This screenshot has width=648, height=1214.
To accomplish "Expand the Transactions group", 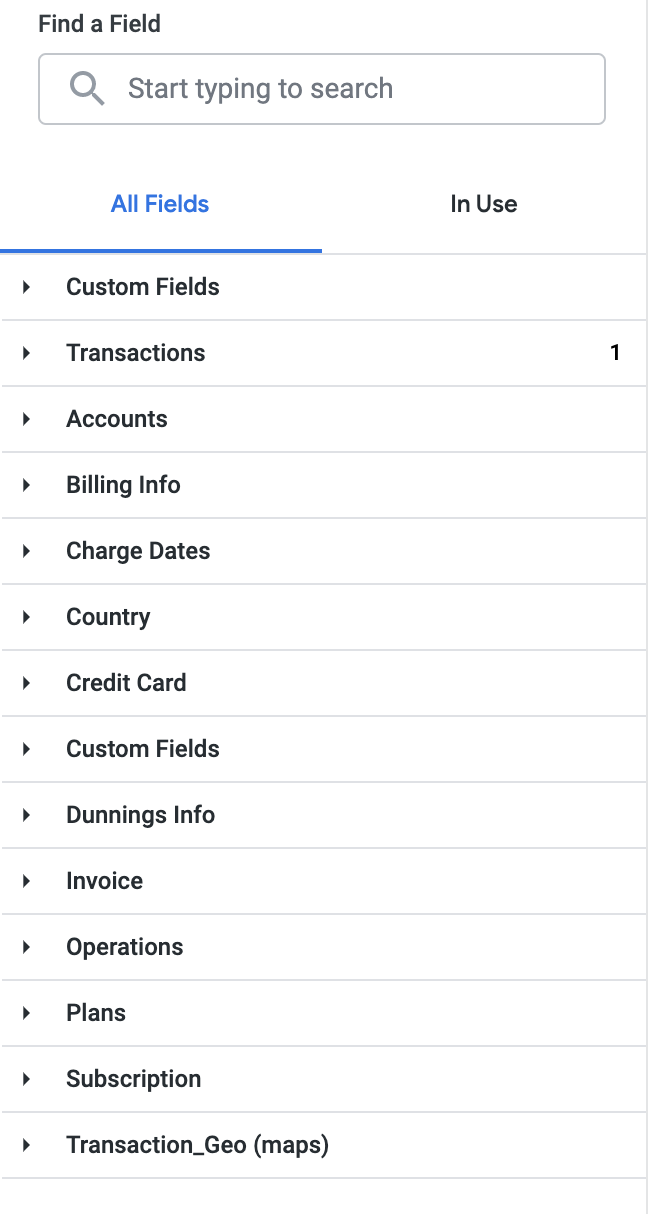I will (x=135, y=353).
